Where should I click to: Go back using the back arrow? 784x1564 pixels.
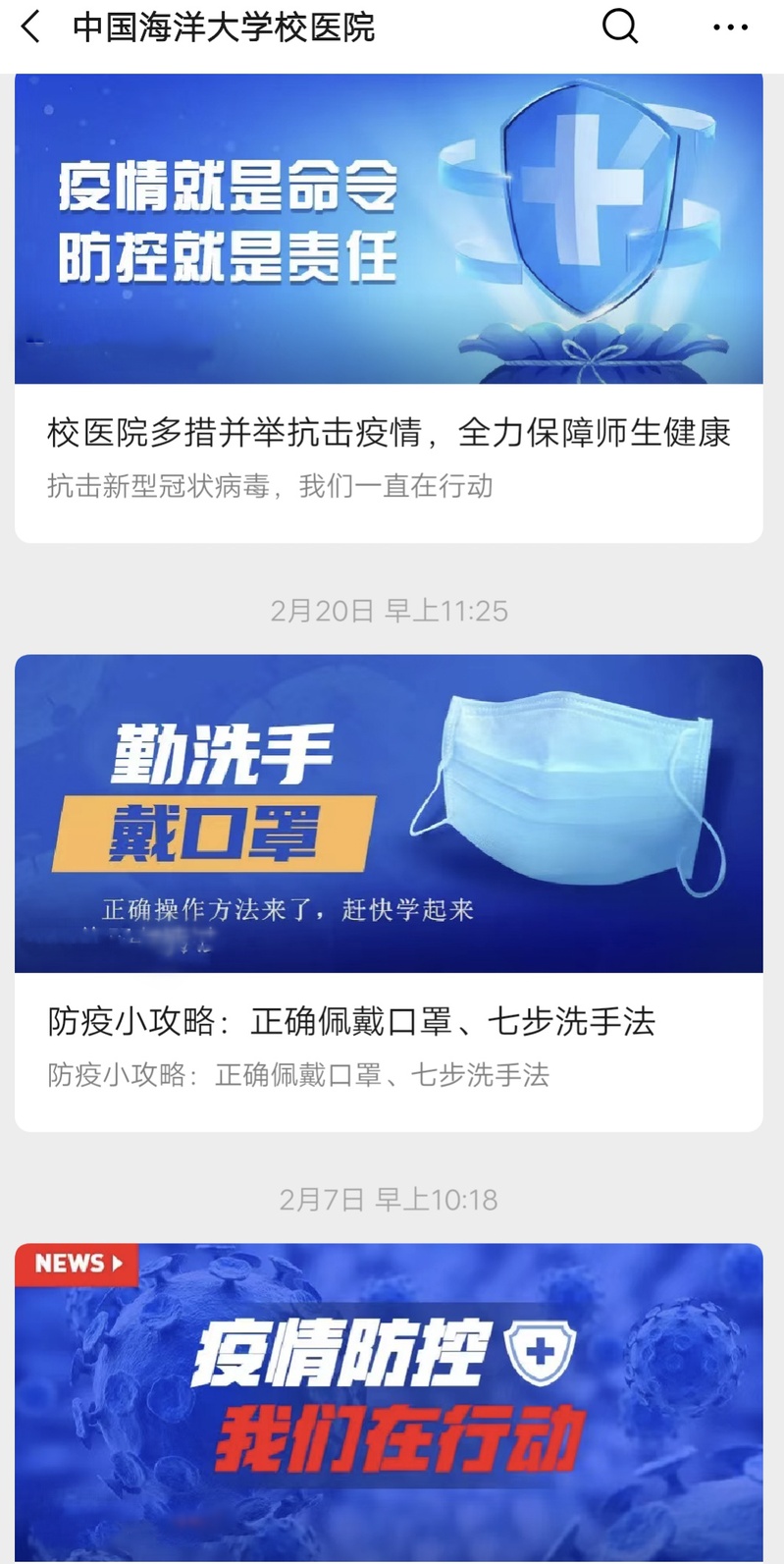point(31,27)
